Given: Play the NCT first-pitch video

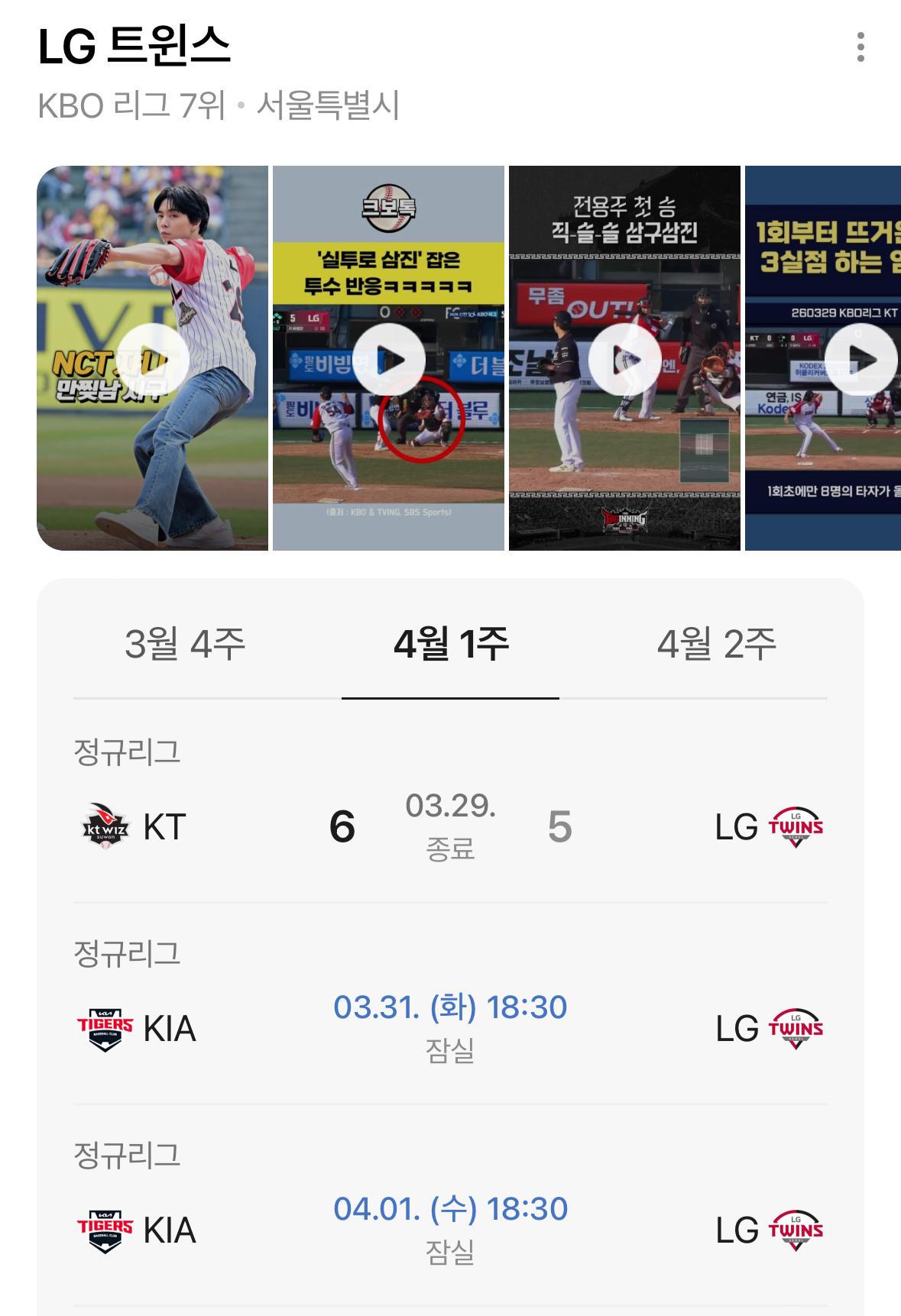Looking at the screenshot, I should pyautogui.click(x=153, y=359).
